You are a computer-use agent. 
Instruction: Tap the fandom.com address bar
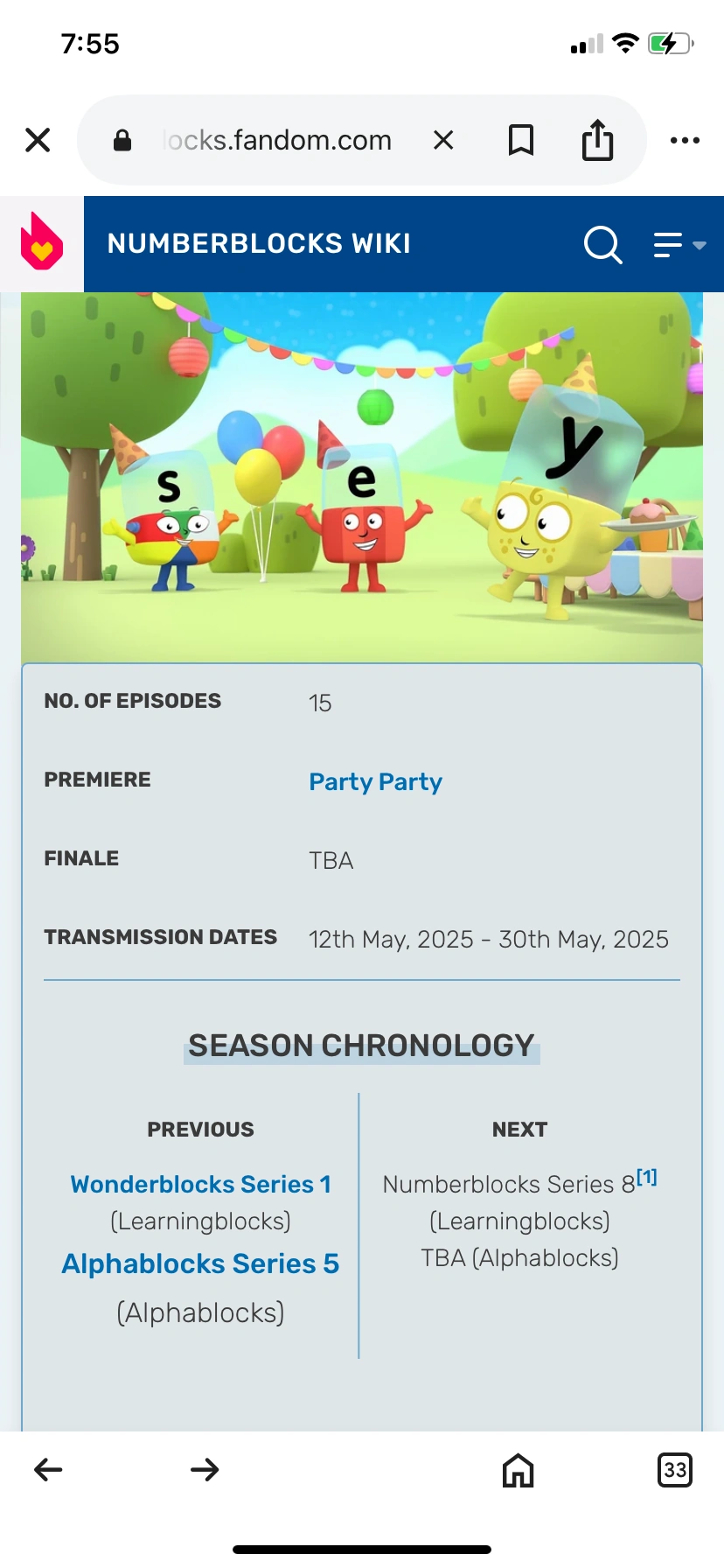click(x=278, y=140)
